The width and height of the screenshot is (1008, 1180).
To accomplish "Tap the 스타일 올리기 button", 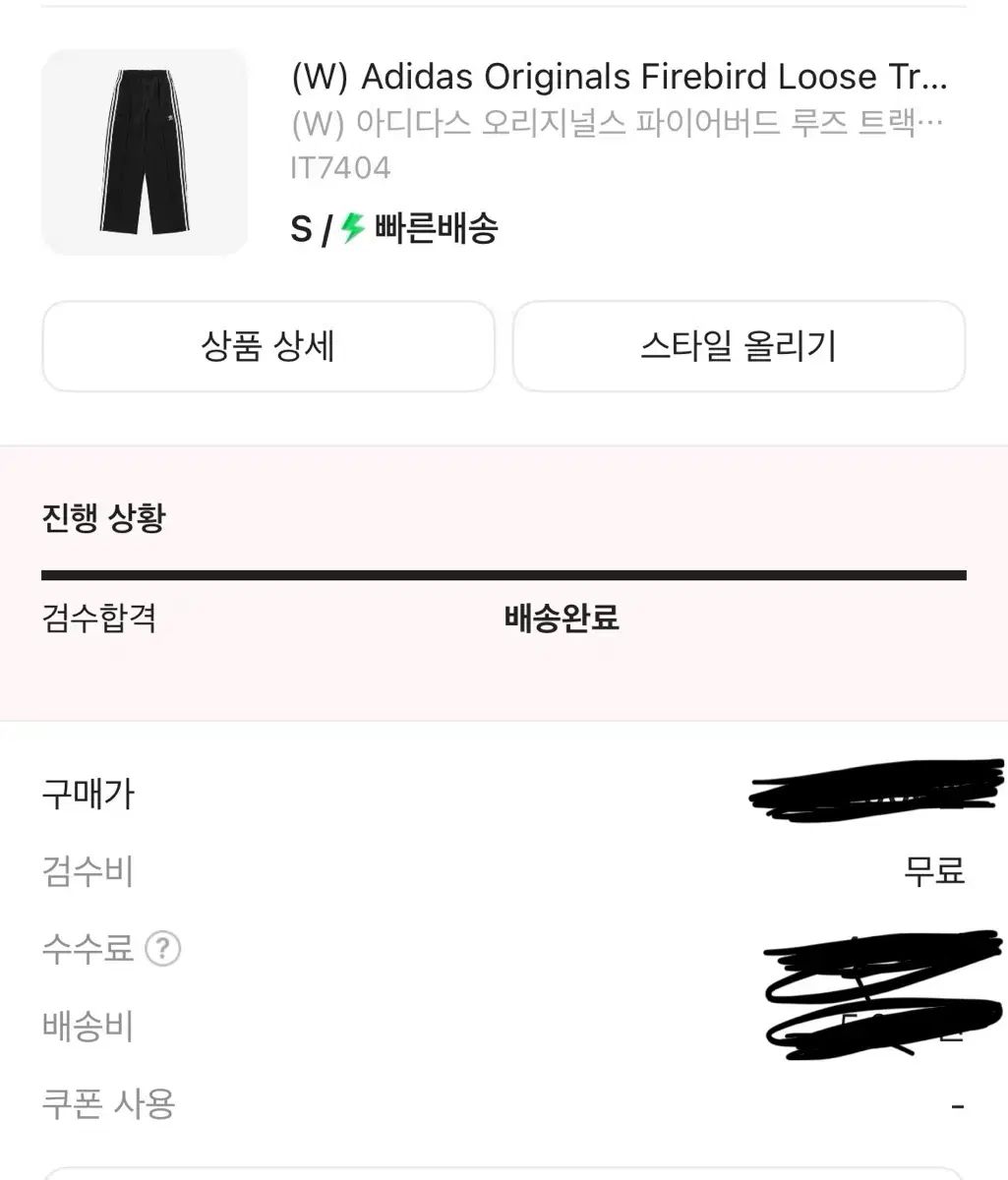I will 739,346.
